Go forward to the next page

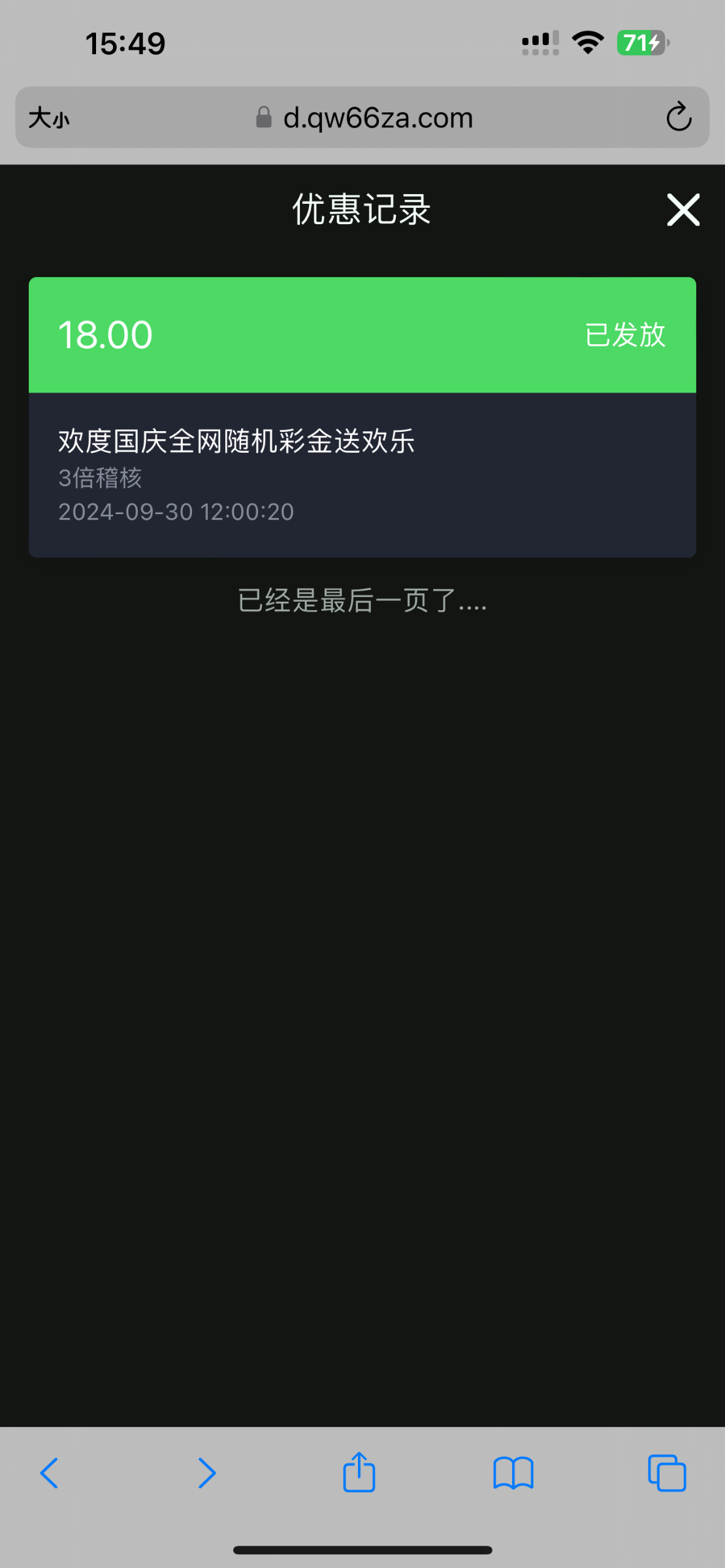click(206, 1473)
